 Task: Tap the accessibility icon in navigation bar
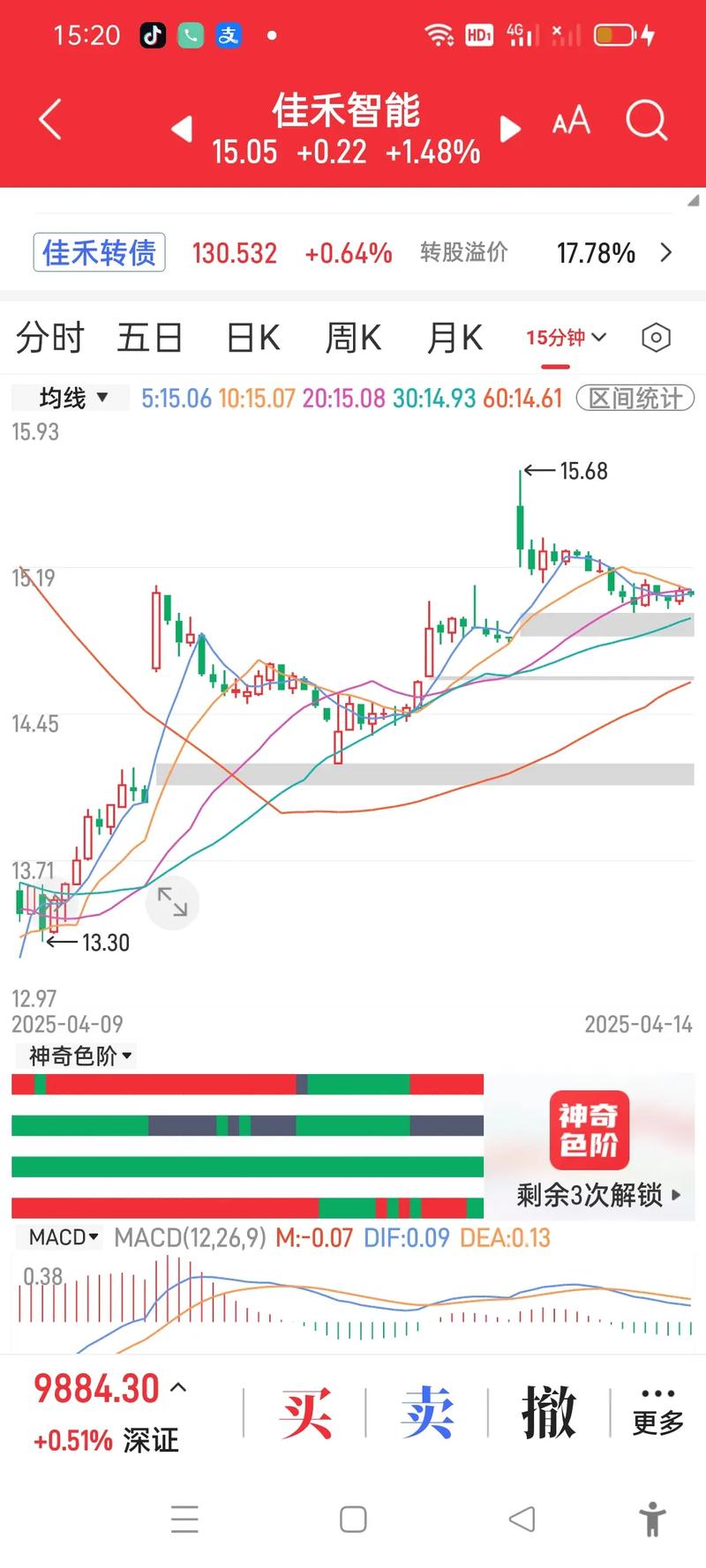click(x=652, y=1520)
